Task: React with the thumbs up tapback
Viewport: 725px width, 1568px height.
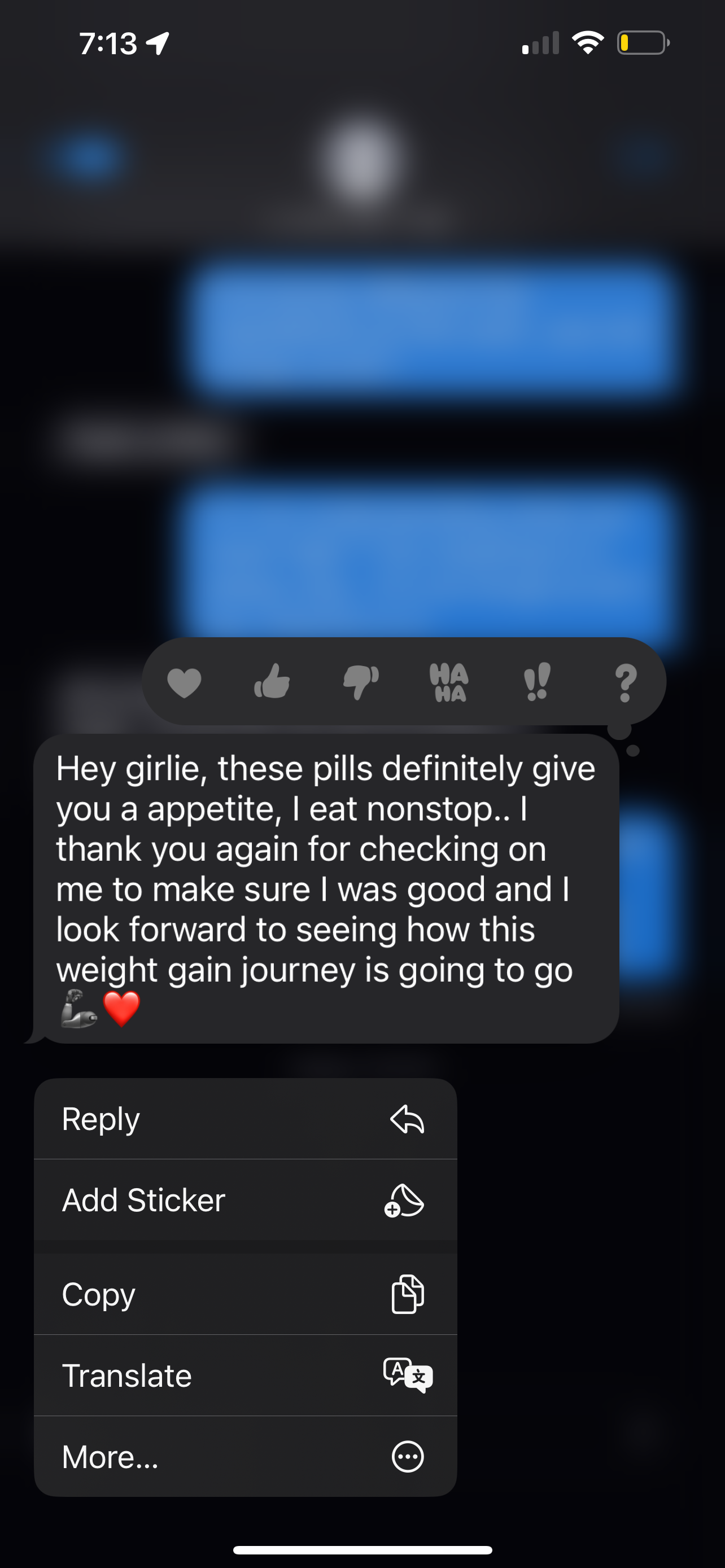Action: click(272, 681)
